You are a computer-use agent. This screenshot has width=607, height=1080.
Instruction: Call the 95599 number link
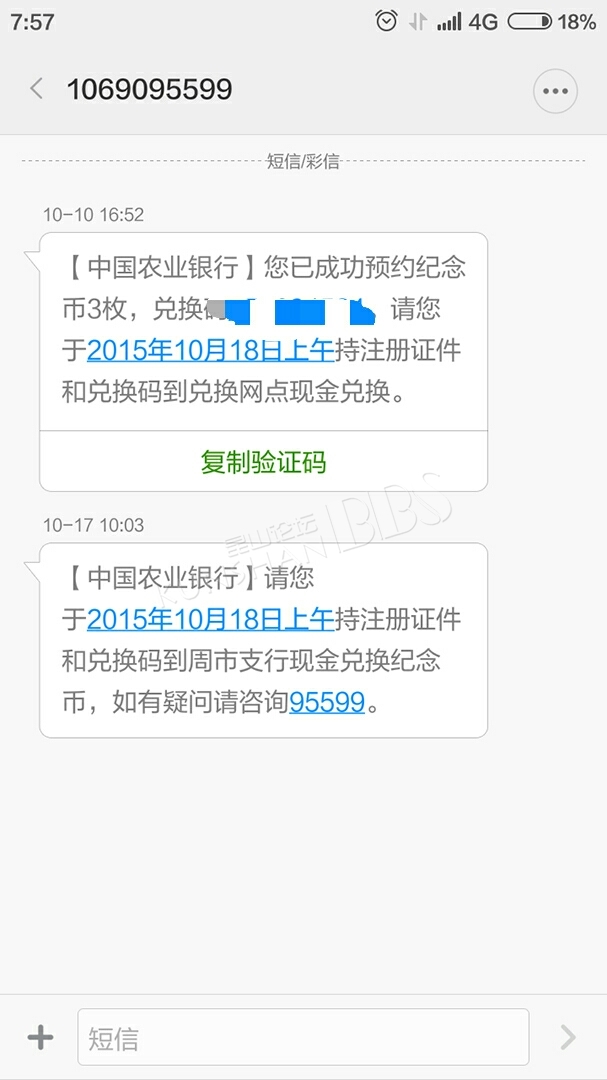pyautogui.click(x=327, y=702)
